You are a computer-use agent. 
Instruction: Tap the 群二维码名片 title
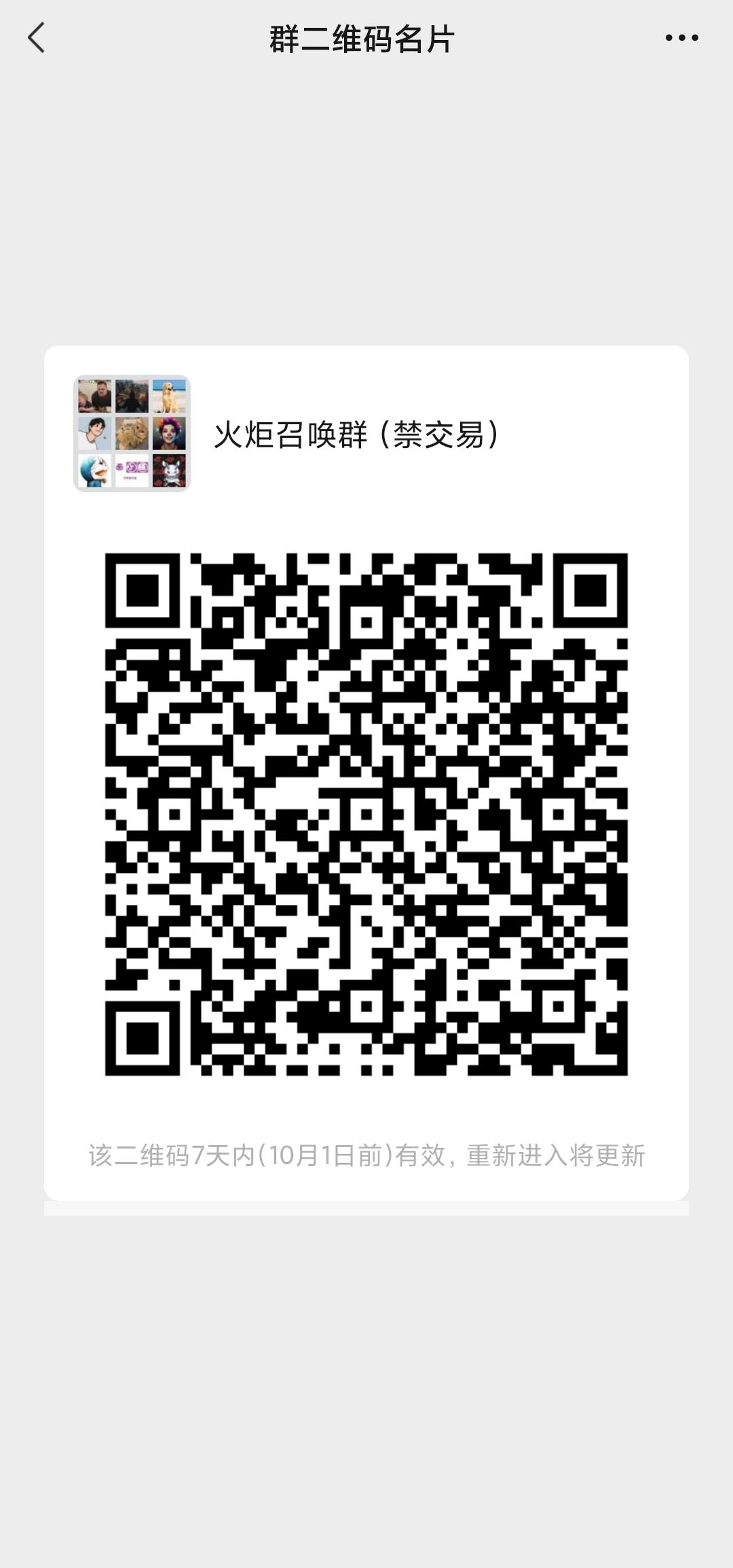point(362,39)
